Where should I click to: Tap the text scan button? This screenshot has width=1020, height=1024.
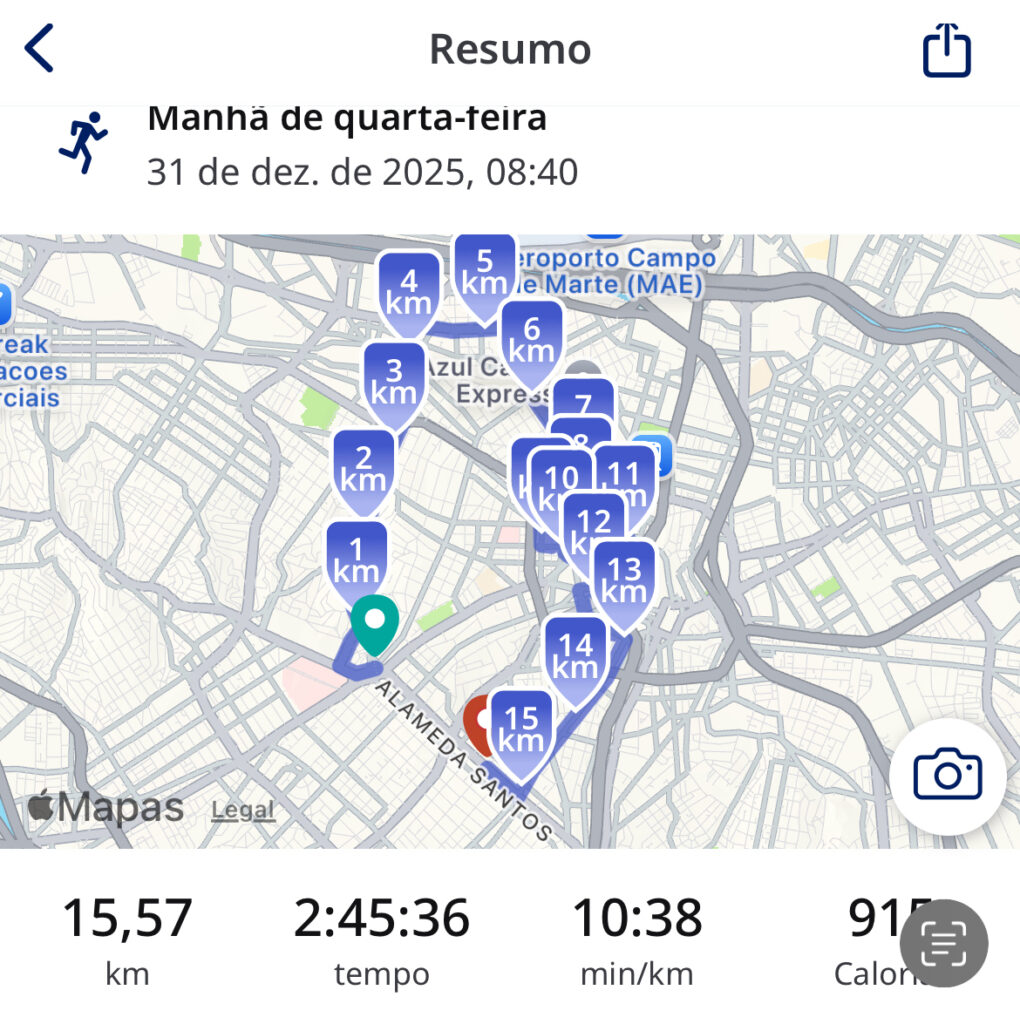coord(943,943)
